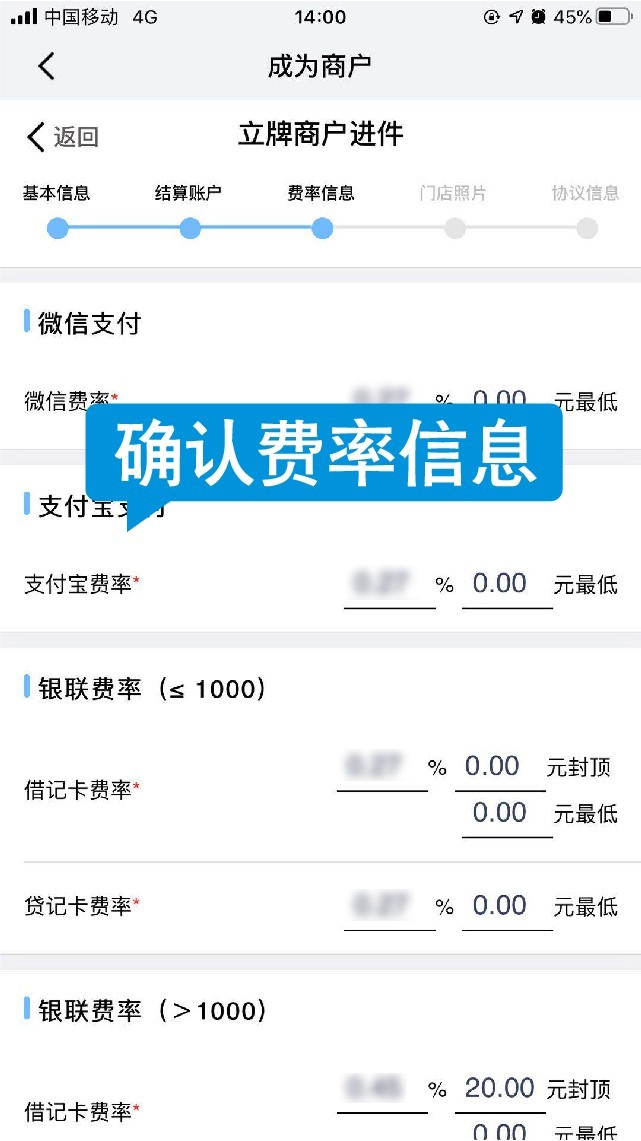This screenshot has width=641, height=1141.
Task: Edit the 微信费率 元最低 amount
Action: point(507,401)
